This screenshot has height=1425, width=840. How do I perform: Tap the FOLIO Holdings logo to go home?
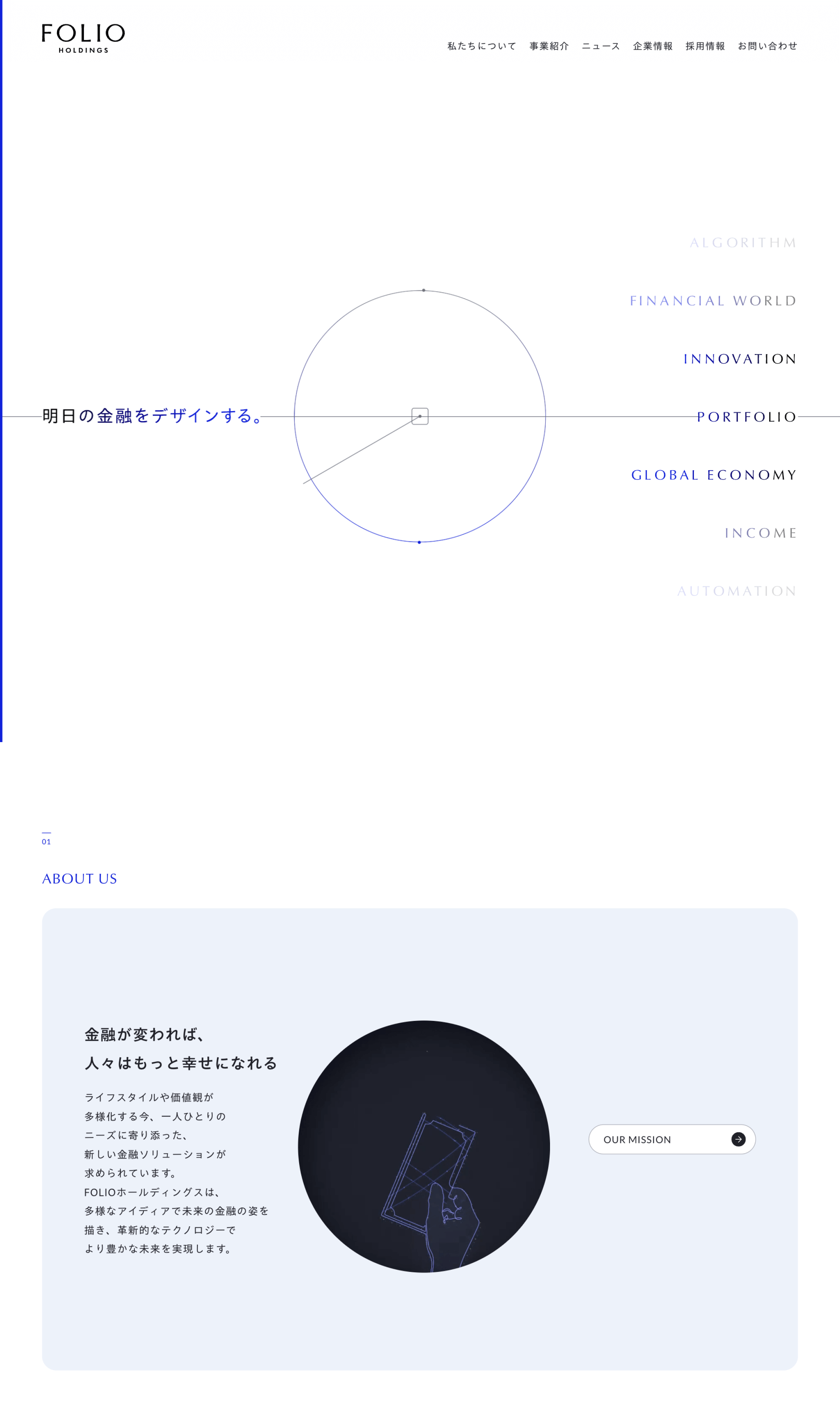83,38
